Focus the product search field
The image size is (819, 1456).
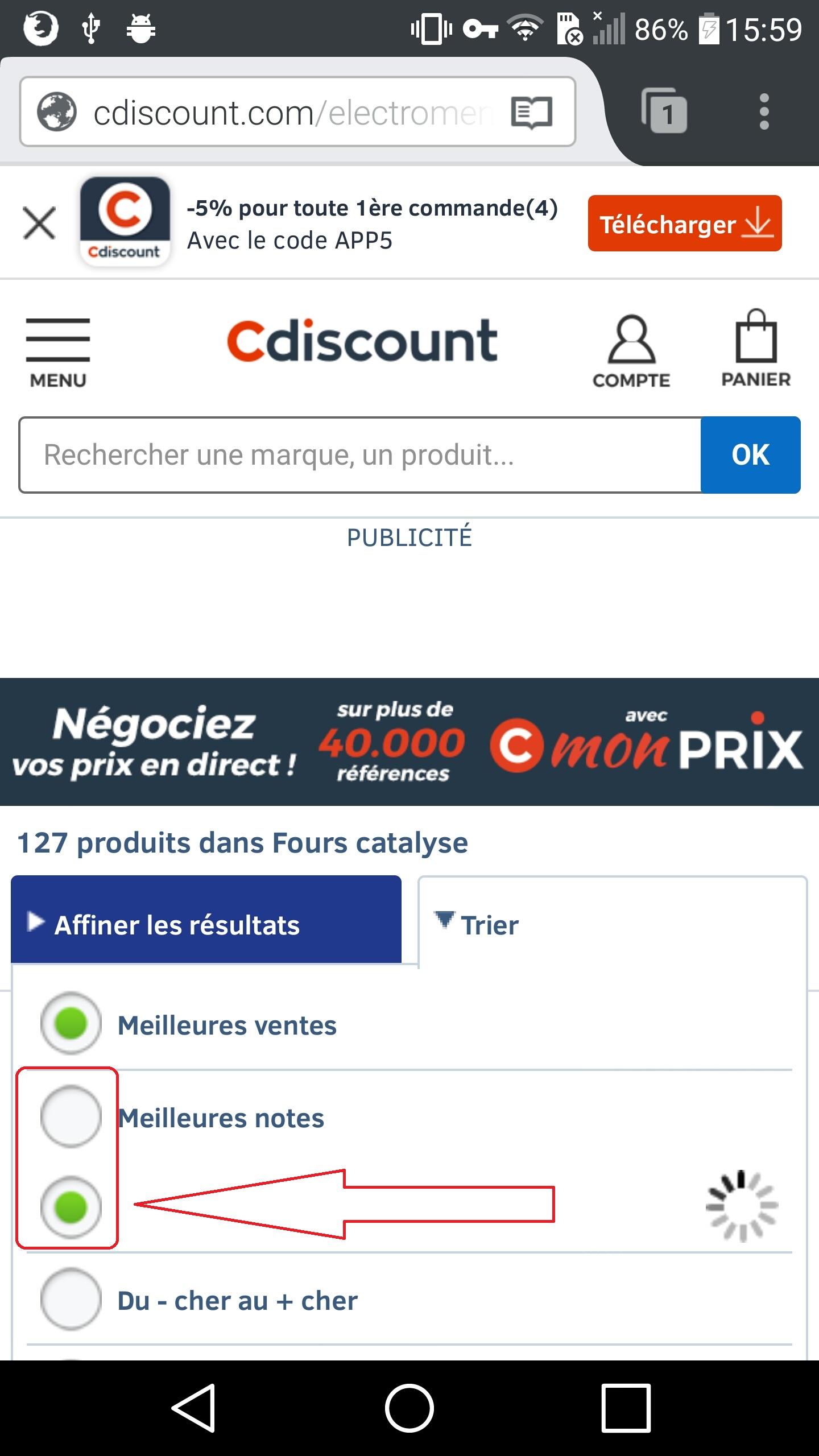[x=359, y=455]
